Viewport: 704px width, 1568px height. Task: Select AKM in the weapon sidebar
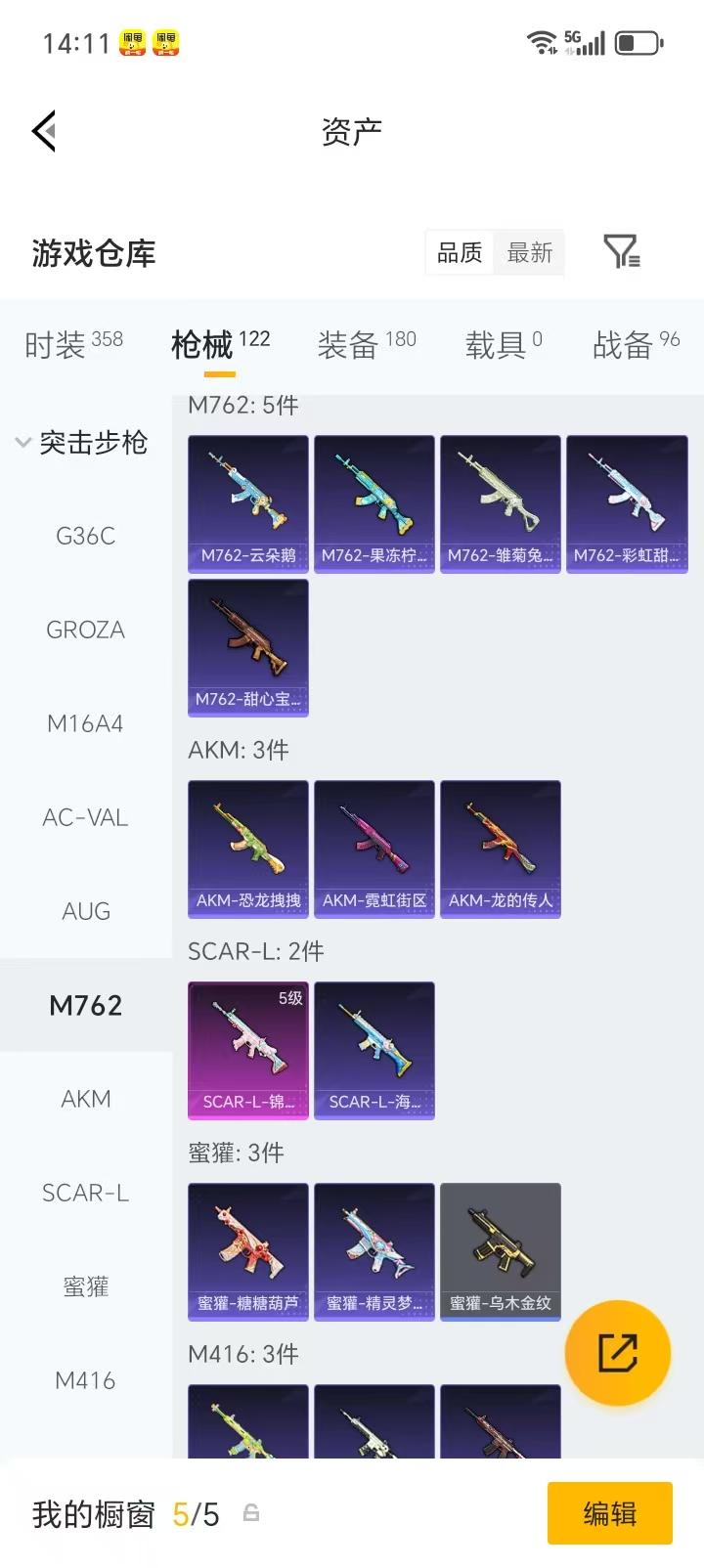click(x=85, y=1099)
